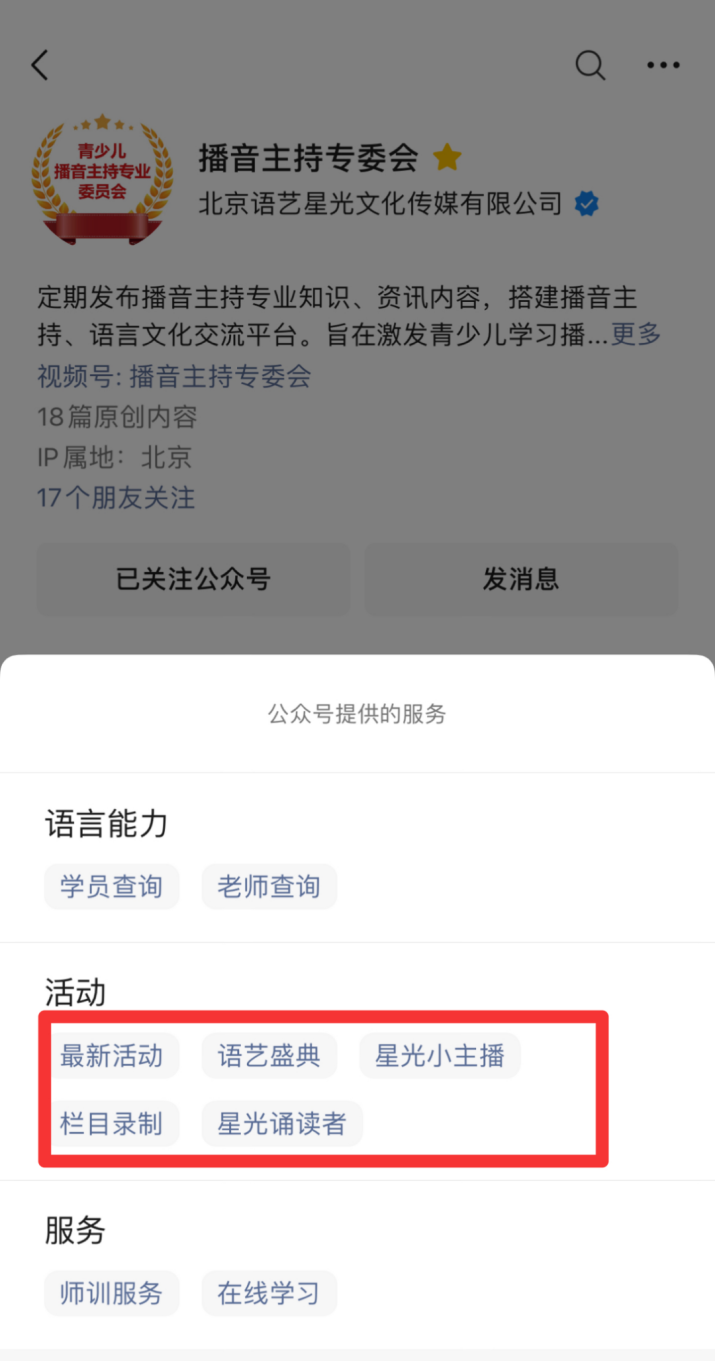Screen dimensions: 715x1361
Task: Open 师训服务 service
Action: click(111, 1293)
